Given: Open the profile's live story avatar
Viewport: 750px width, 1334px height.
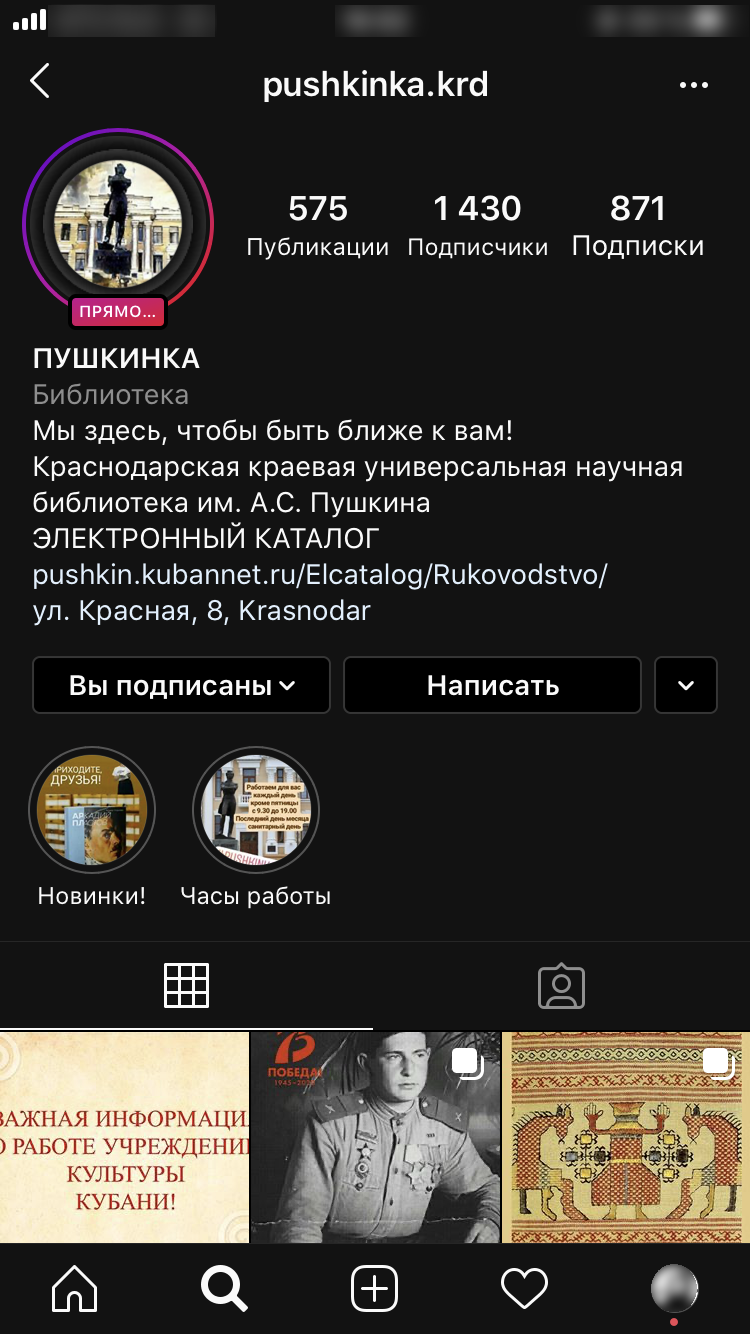Looking at the screenshot, I should point(118,224).
